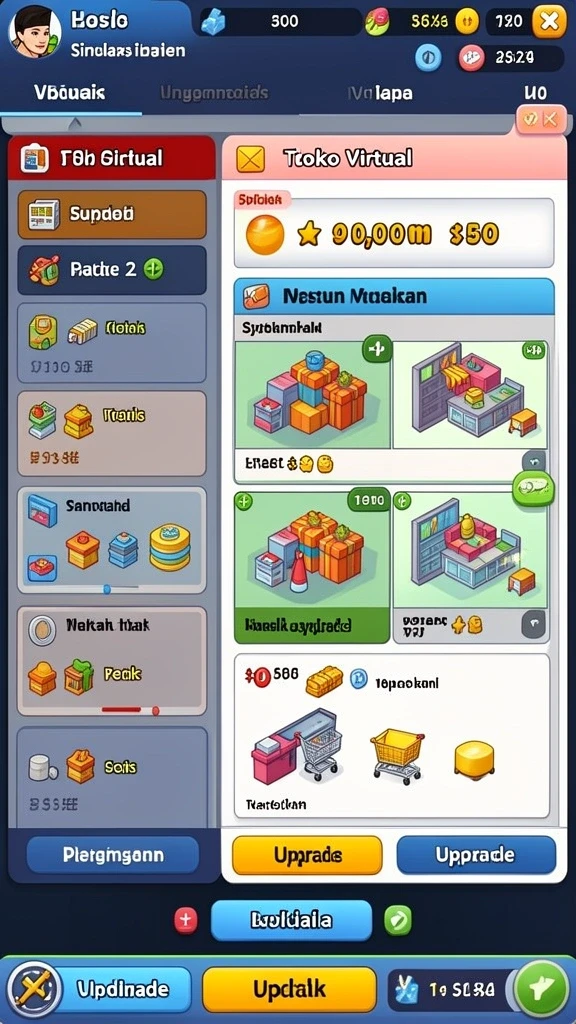The width and height of the screenshot is (576, 1024).
Task: Tap the red plus icon beside Bouldiala
Action: (x=185, y=920)
